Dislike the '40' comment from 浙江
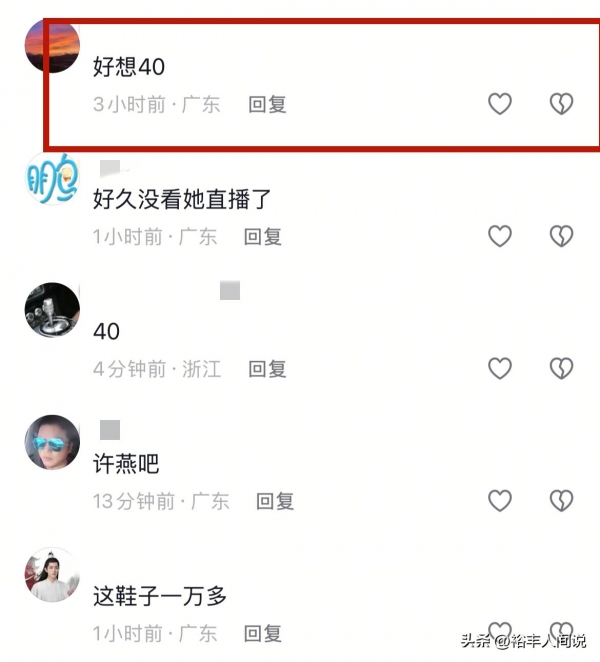This screenshot has width=600, height=662. pos(561,368)
